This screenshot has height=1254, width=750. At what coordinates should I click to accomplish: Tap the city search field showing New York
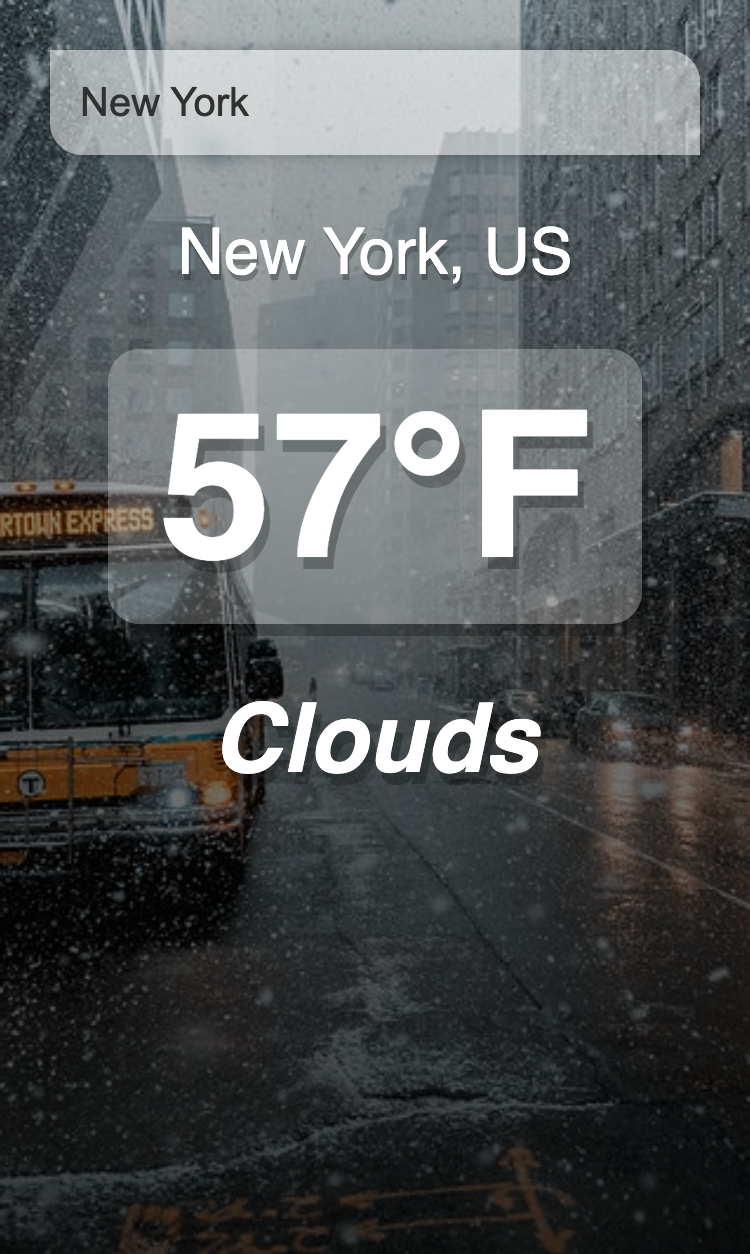[374, 102]
